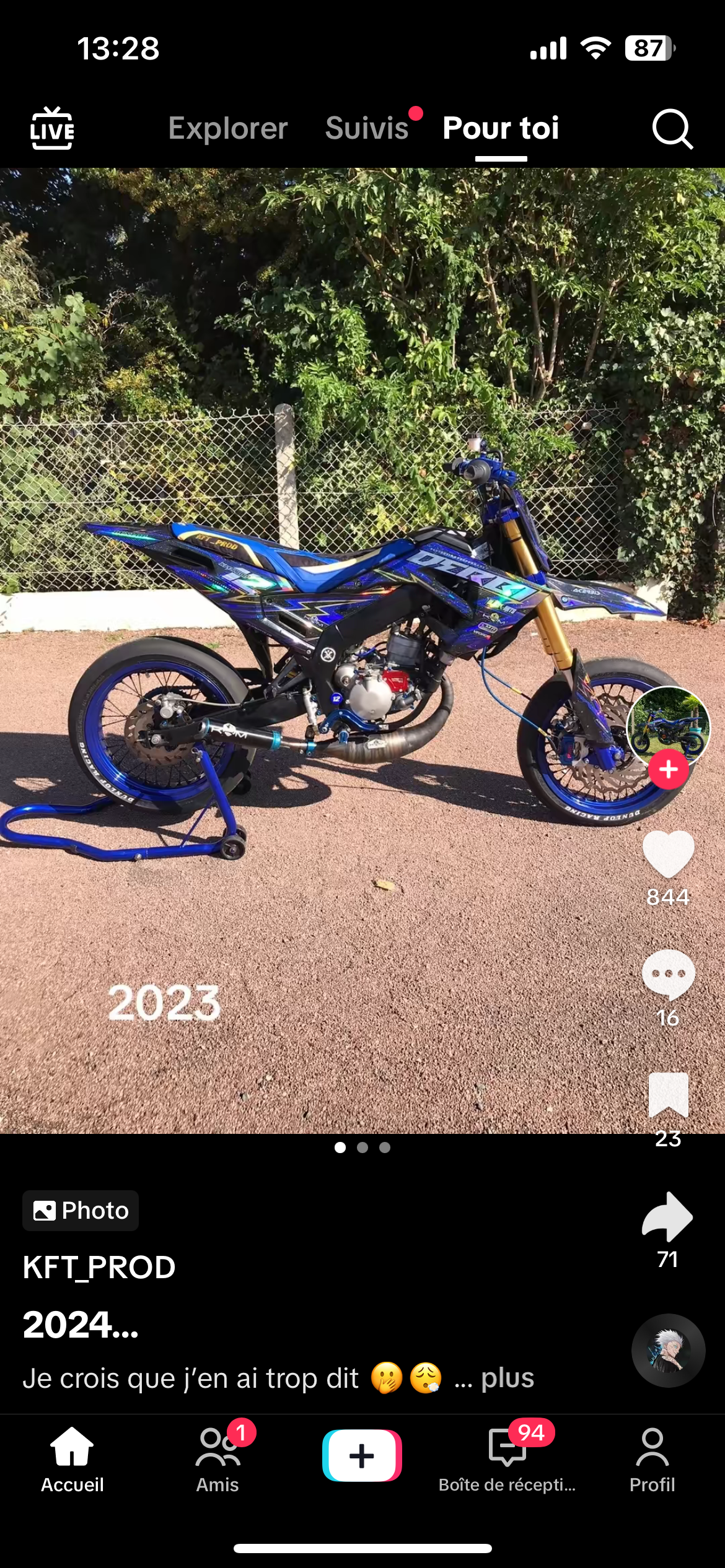The image size is (725, 1568).
Task: Create a new post with the plus button
Action: pyautogui.click(x=362, y=1455)
